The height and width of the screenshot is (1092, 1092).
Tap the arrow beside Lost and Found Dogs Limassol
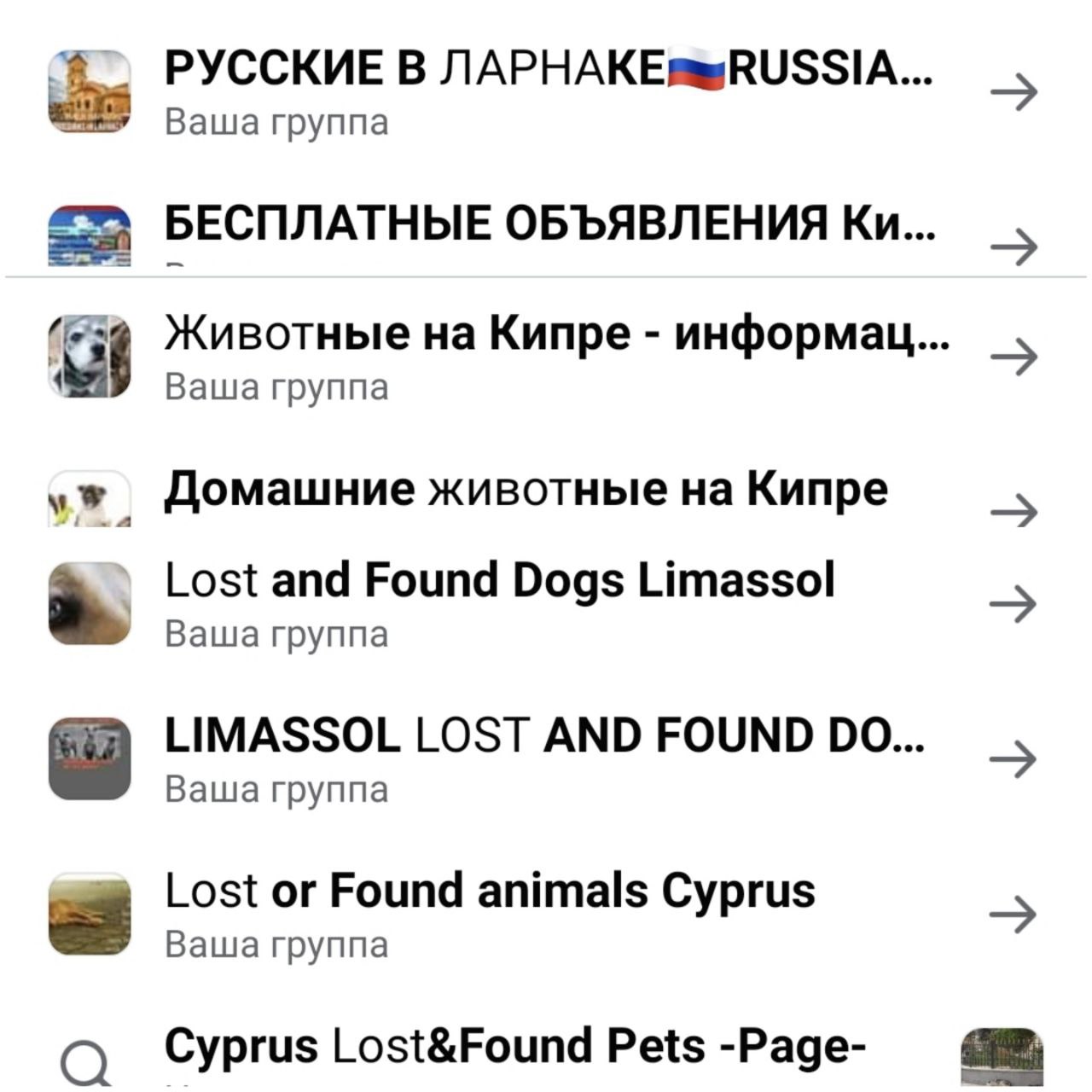coord(1014,603)
